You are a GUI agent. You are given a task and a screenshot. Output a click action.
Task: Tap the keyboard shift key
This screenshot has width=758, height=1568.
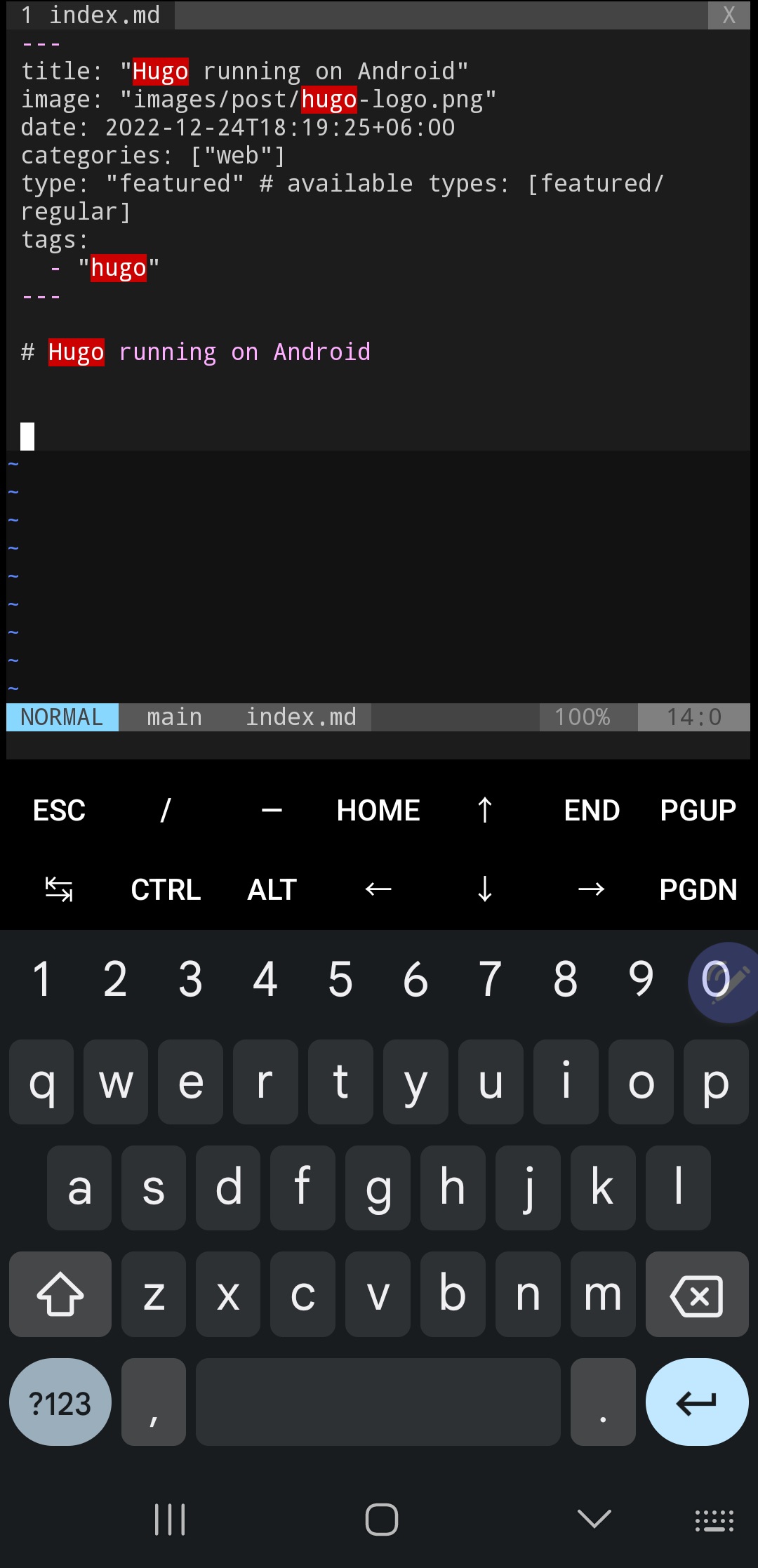click(60, 1294)
